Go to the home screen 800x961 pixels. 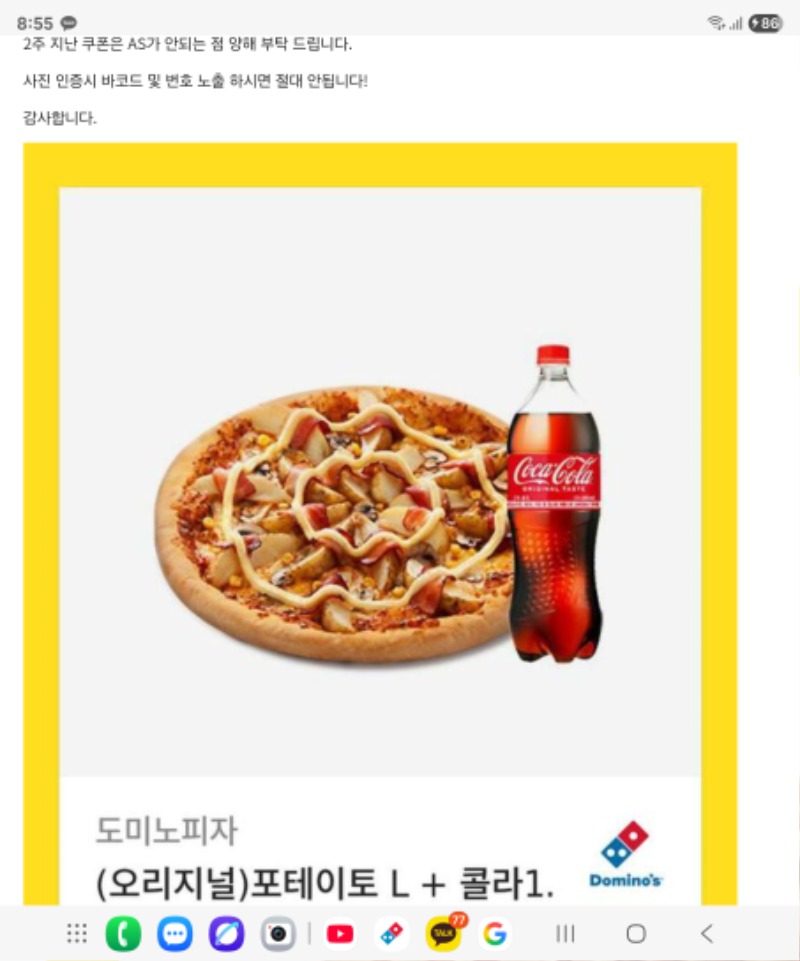(636, 934)
